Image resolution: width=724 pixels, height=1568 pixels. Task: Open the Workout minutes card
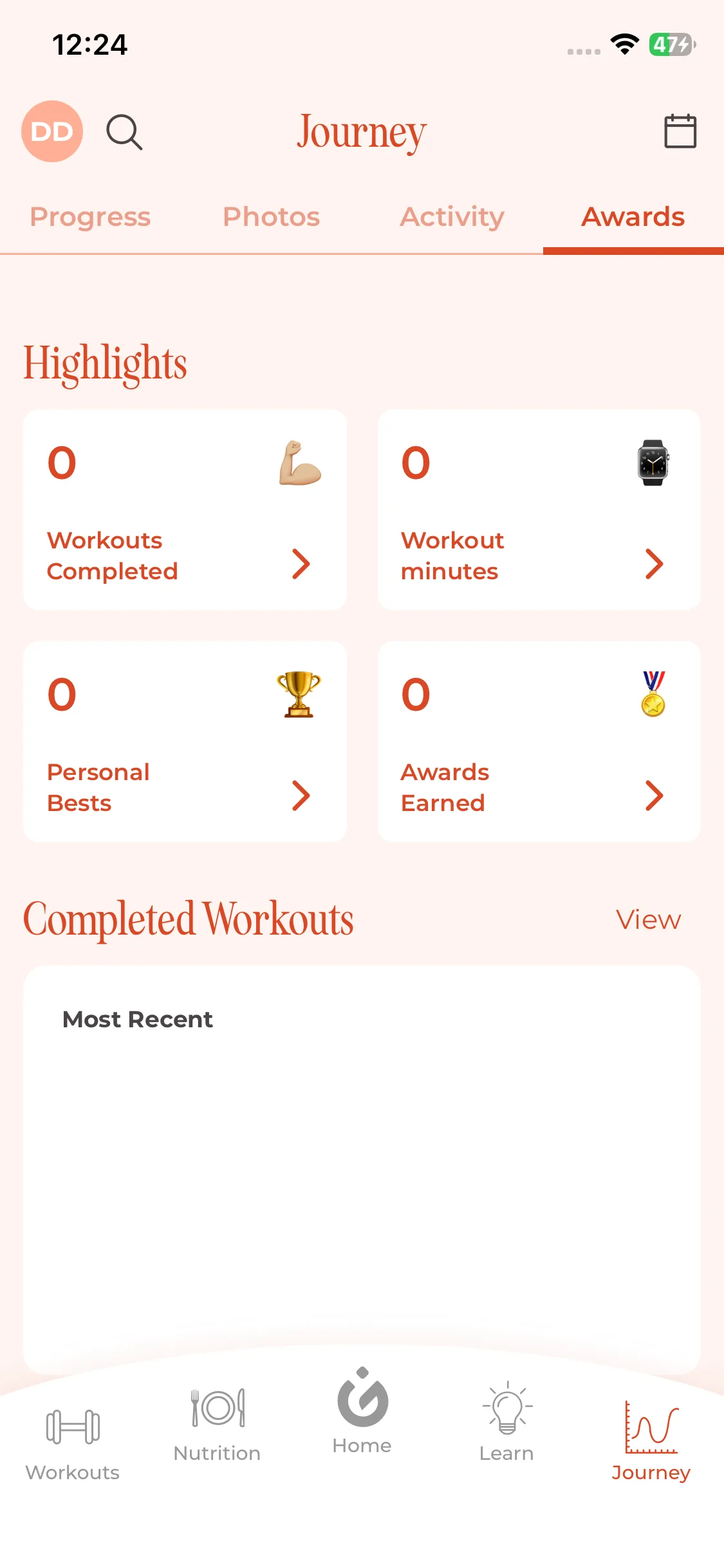pyautogui.click(x=539, y=510)
